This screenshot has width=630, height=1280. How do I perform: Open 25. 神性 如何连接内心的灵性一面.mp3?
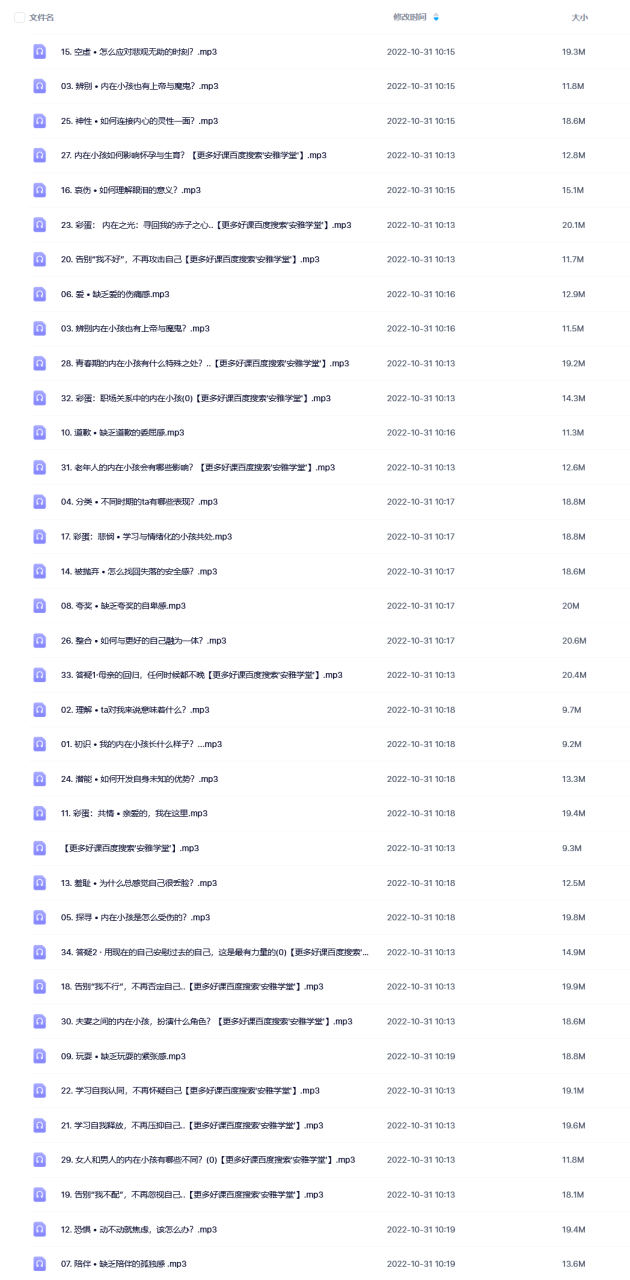click(x=139, y=121)
